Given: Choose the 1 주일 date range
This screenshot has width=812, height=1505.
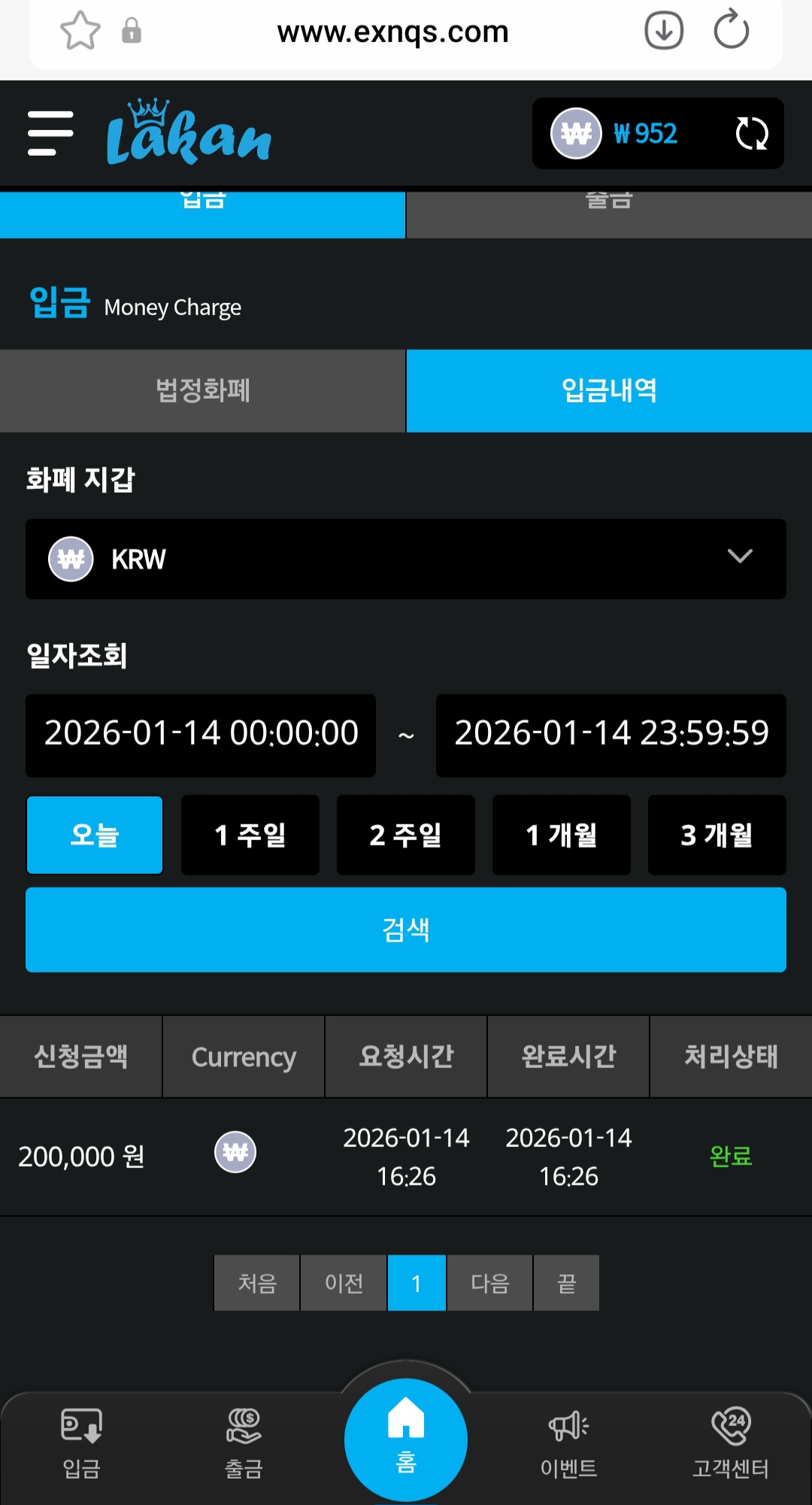Looking at the screenshot, I should click(250, 835).
